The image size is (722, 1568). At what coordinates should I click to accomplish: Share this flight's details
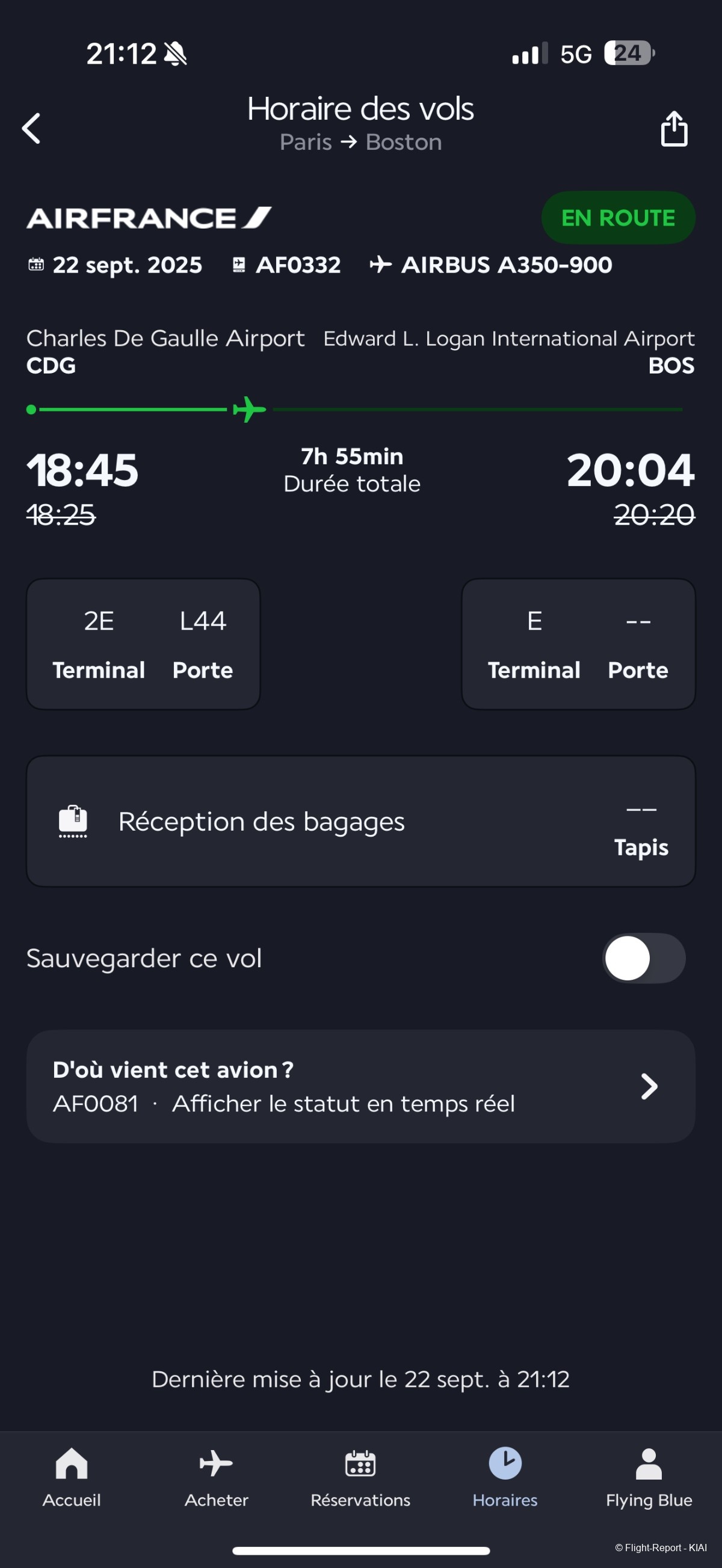point(674,129)
